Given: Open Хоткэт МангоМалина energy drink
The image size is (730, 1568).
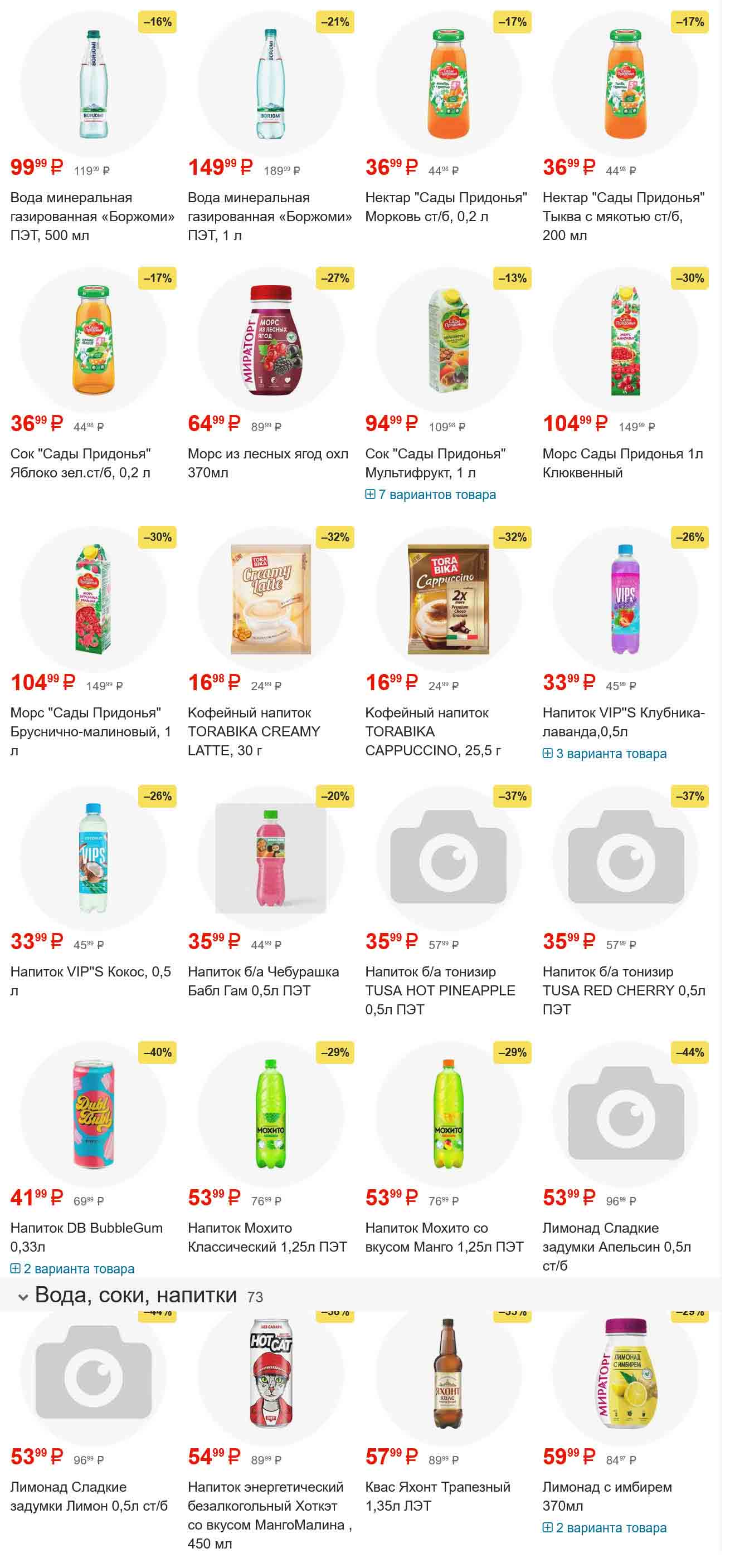Looking at the screenshot, I should tap(269, 1515).
